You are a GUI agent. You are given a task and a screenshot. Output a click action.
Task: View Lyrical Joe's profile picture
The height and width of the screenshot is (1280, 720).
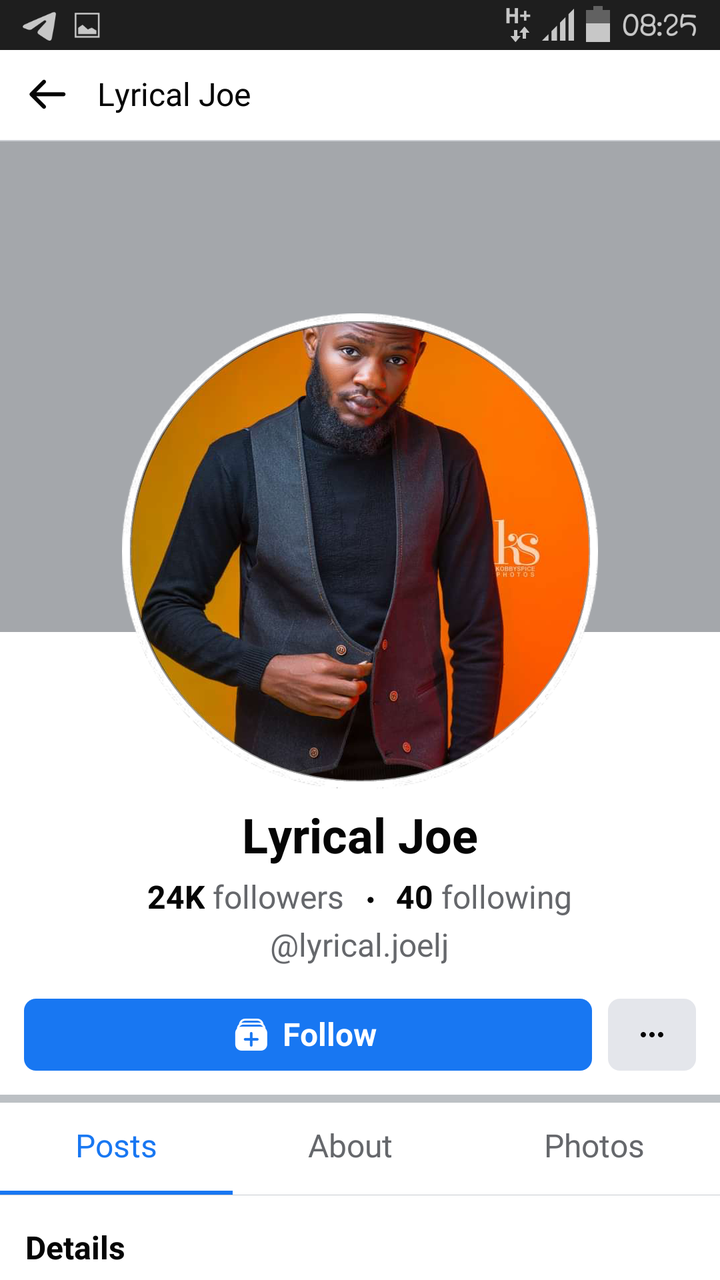pyautogui.click(x=360, y=551)
